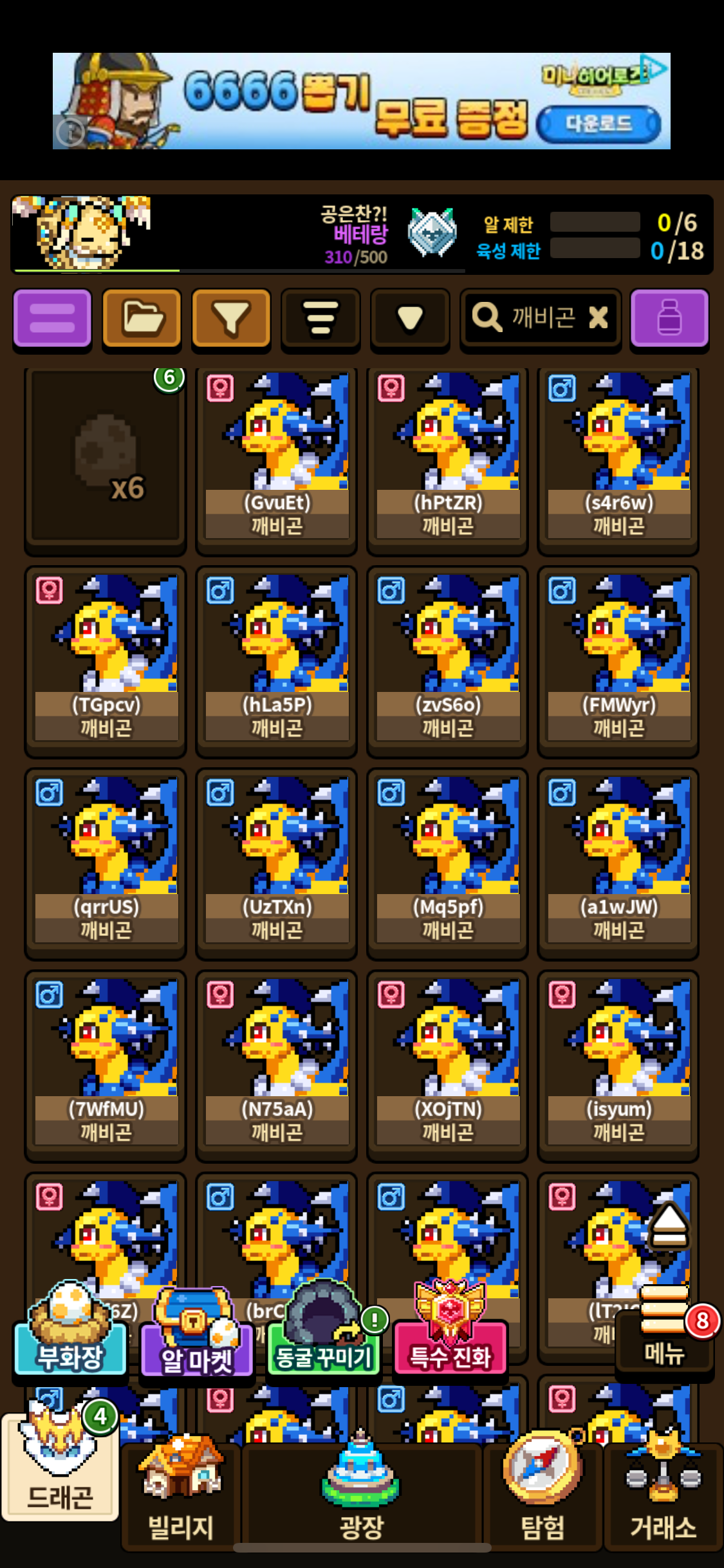
Task: Open the folder button
Action: coord(142,318)
